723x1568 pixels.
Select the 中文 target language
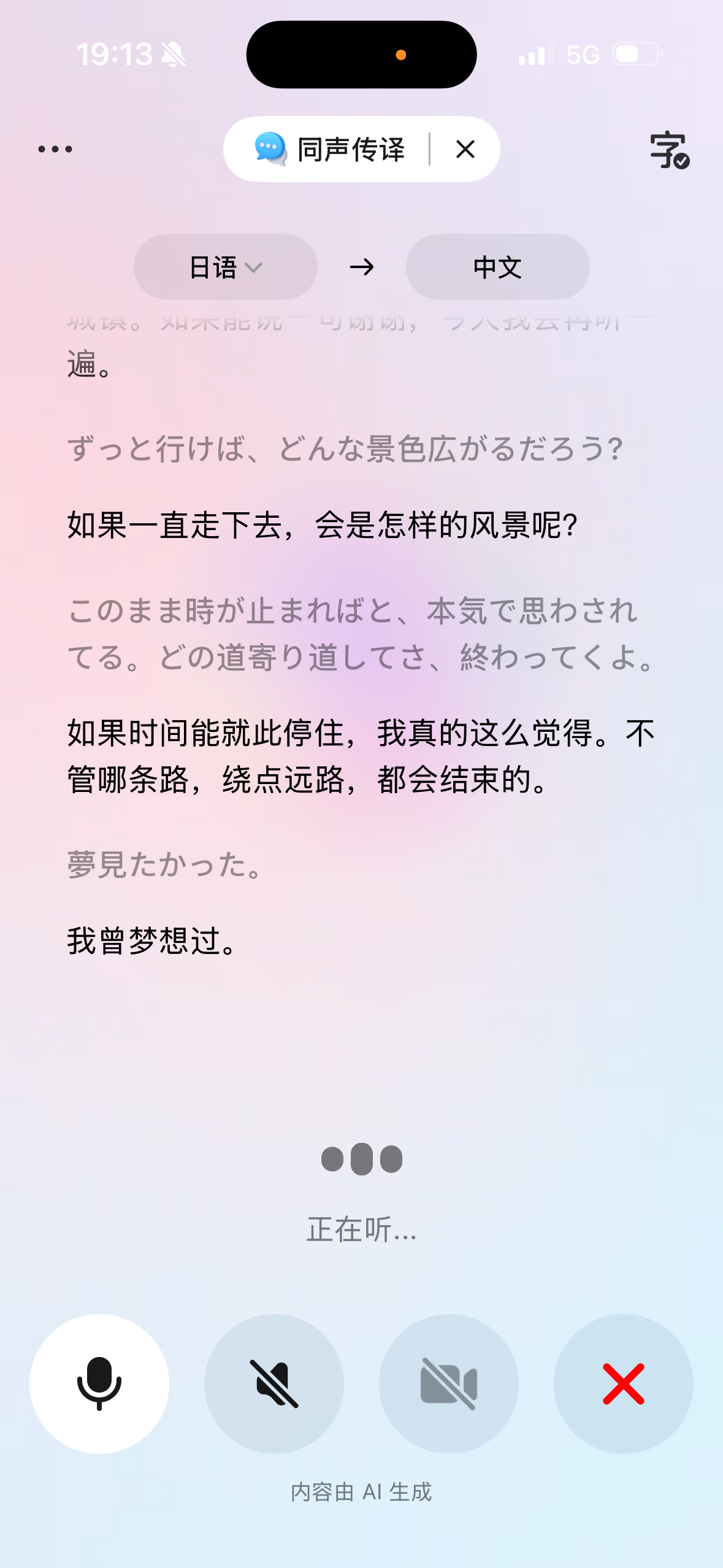pos(497,267)
